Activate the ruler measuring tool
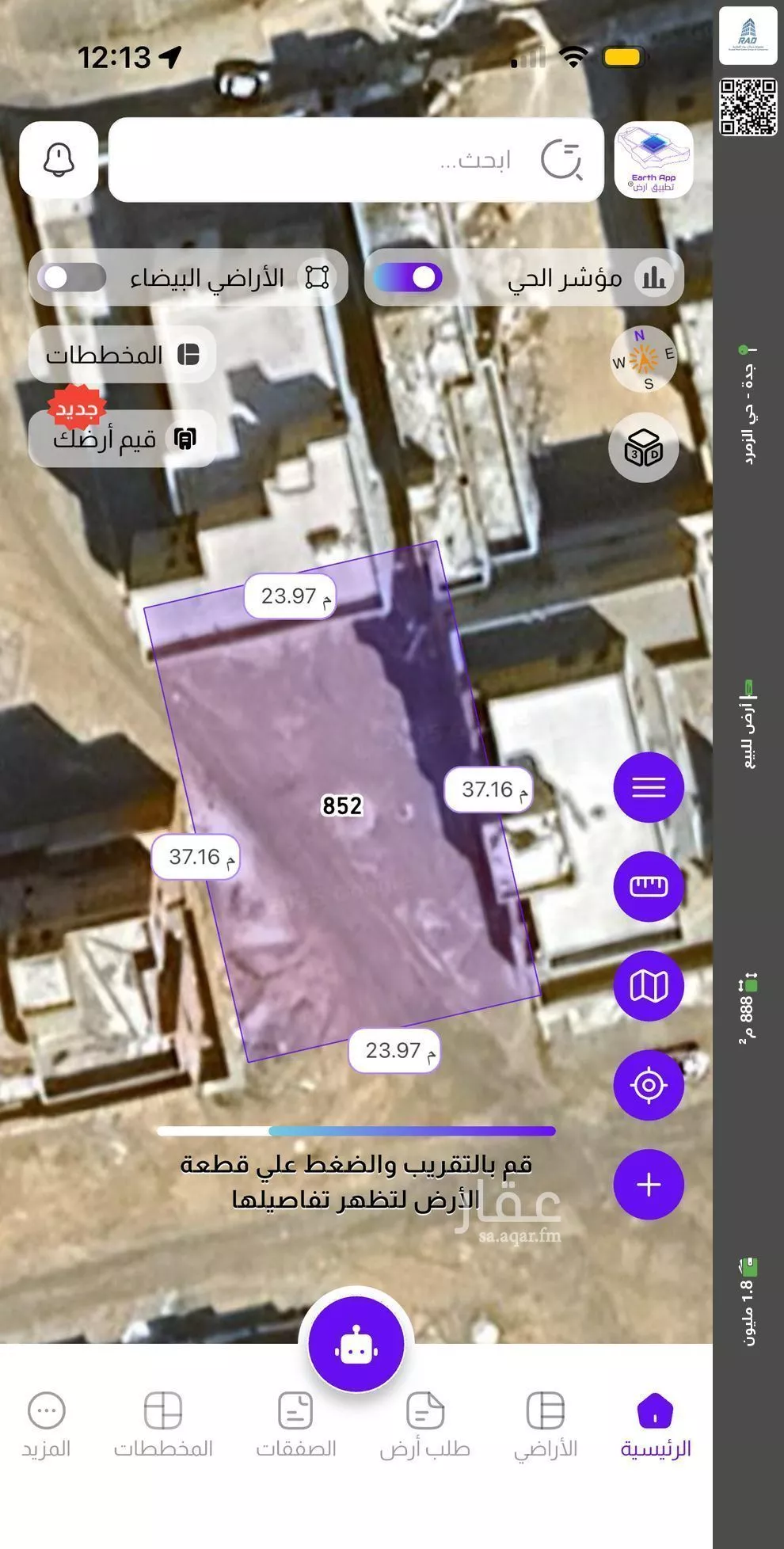 648,886
